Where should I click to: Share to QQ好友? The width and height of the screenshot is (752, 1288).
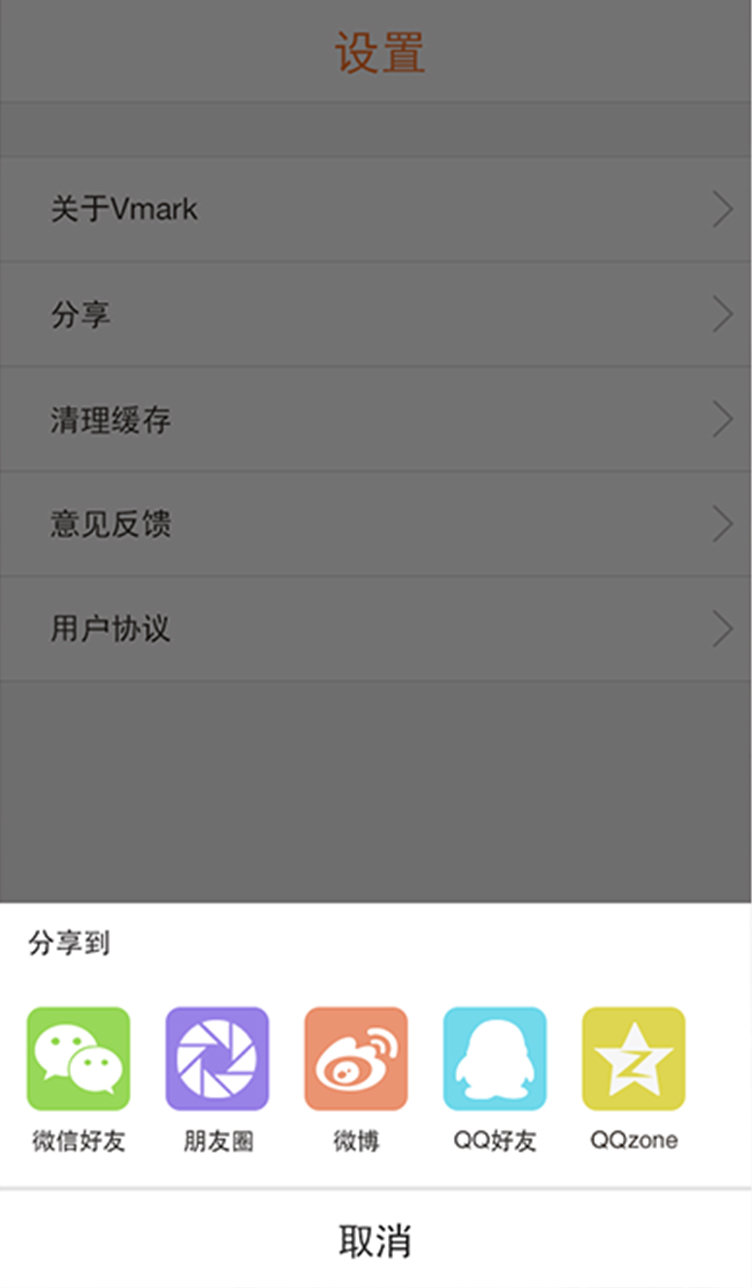495,1059
